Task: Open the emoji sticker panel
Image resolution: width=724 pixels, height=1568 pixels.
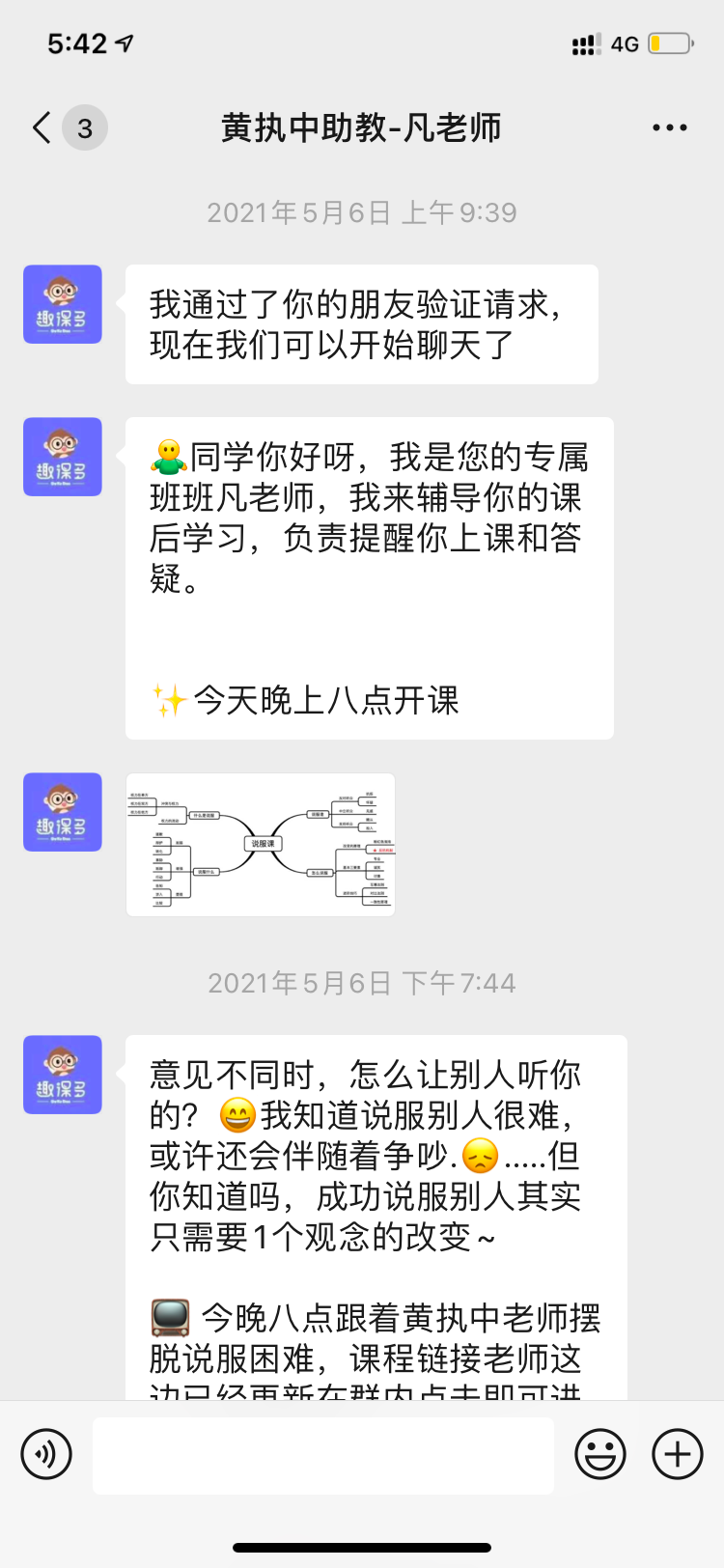Action: 600,1454
